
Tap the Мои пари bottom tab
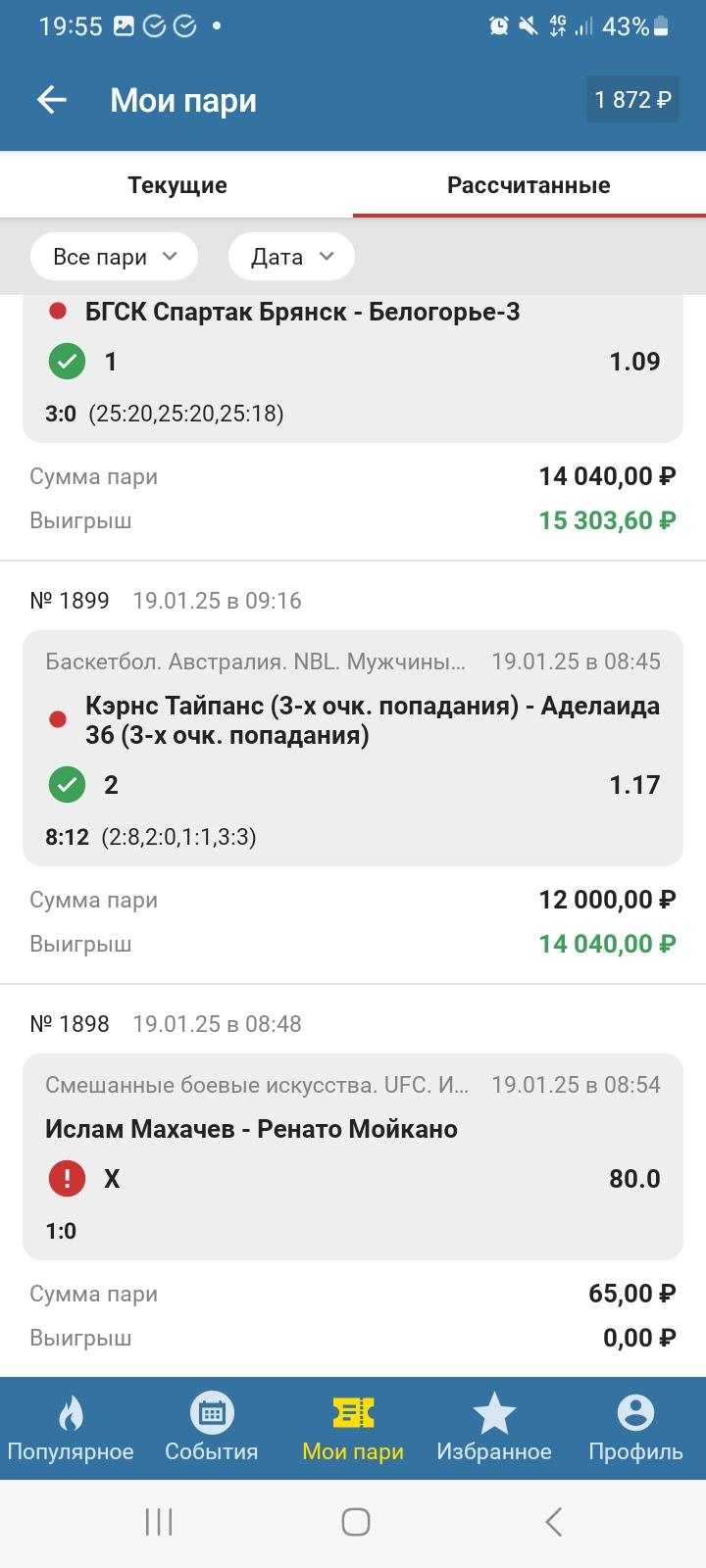tap(353, 1428)
